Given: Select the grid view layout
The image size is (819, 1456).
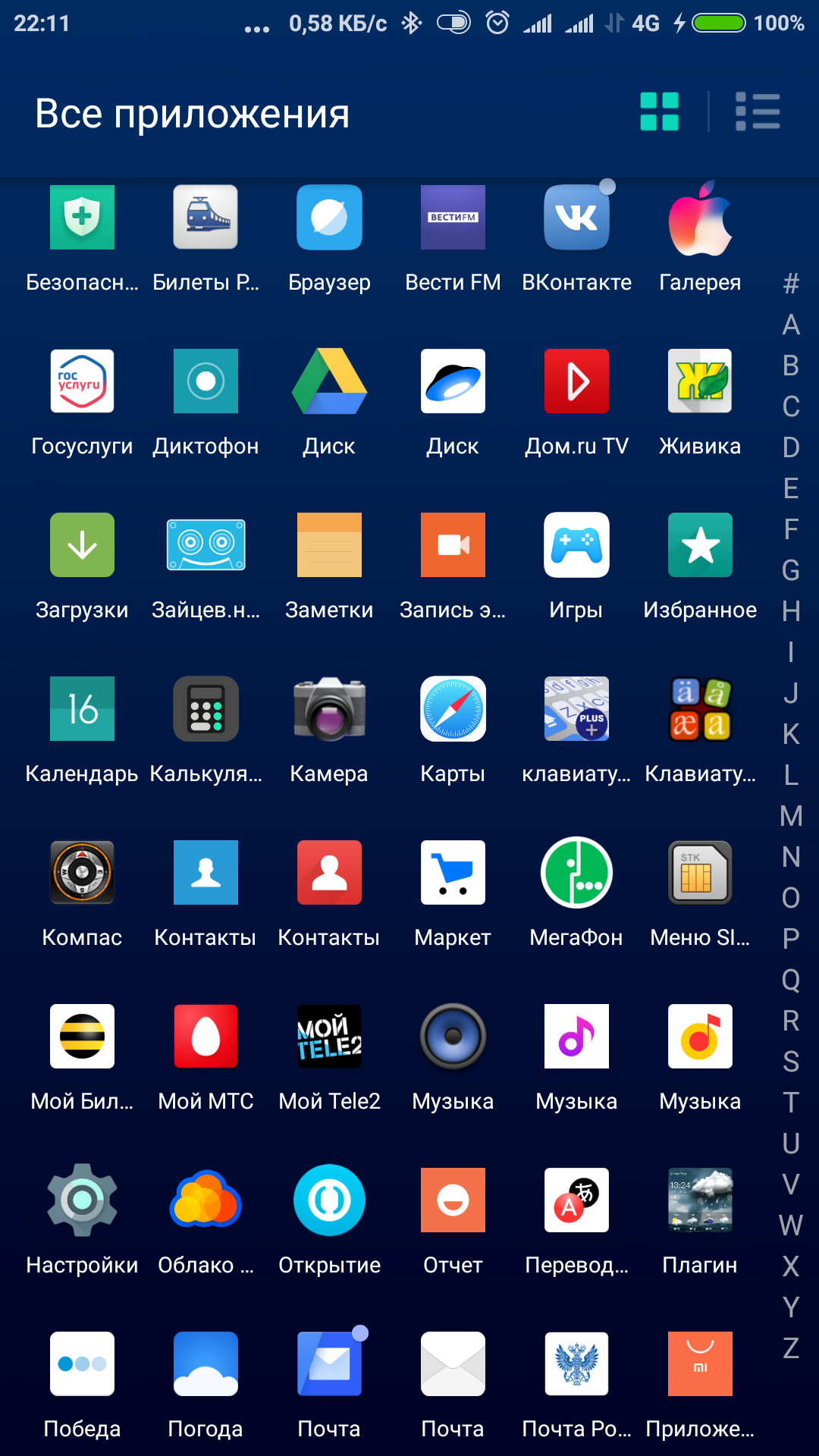Looking at the screenshot, I should (x=659, y=111).
